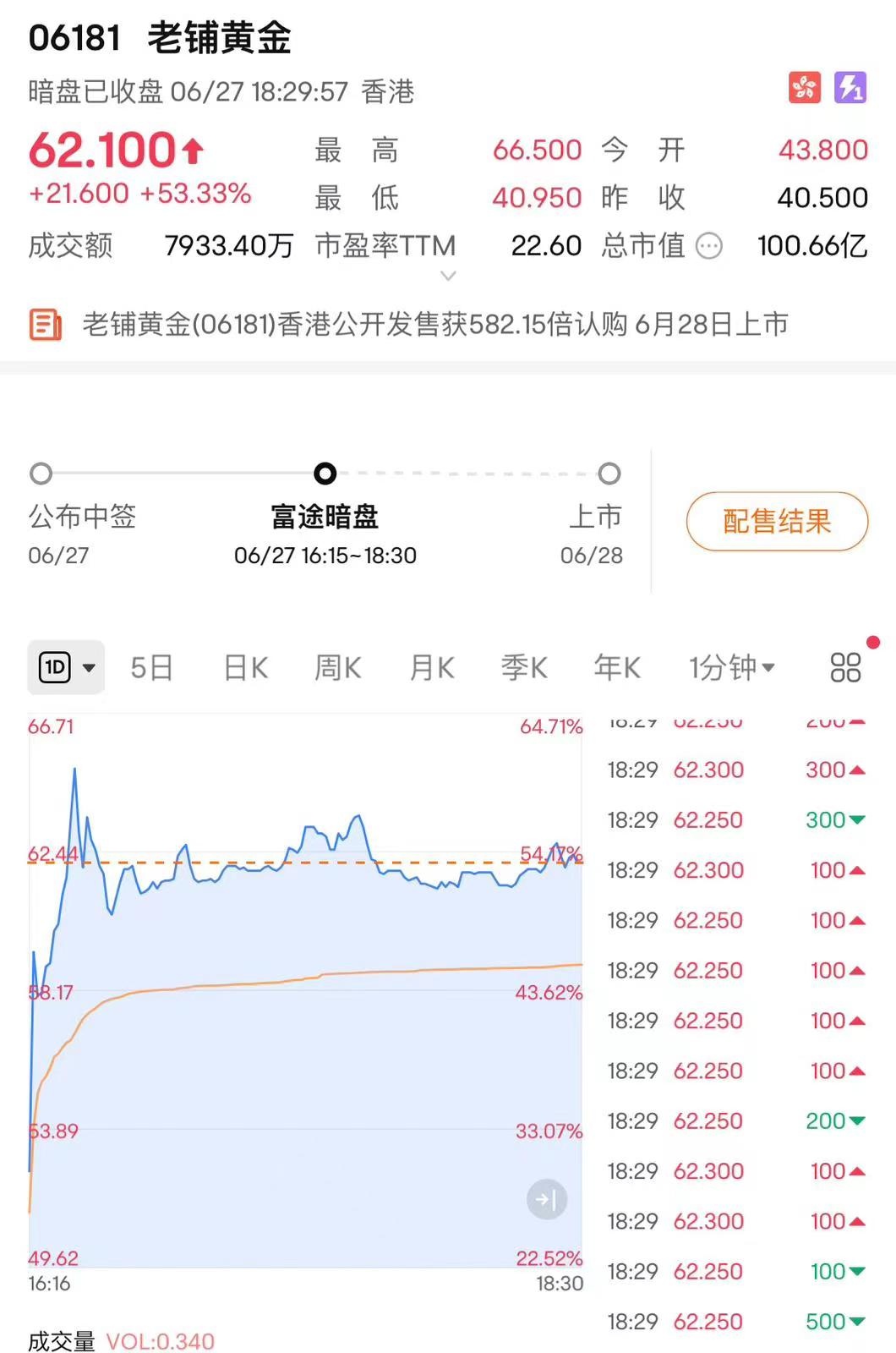Tap the 配售结果 button
Image resolution: width=896 pixels, height=1353 pixels.
(x=777, y=521)
